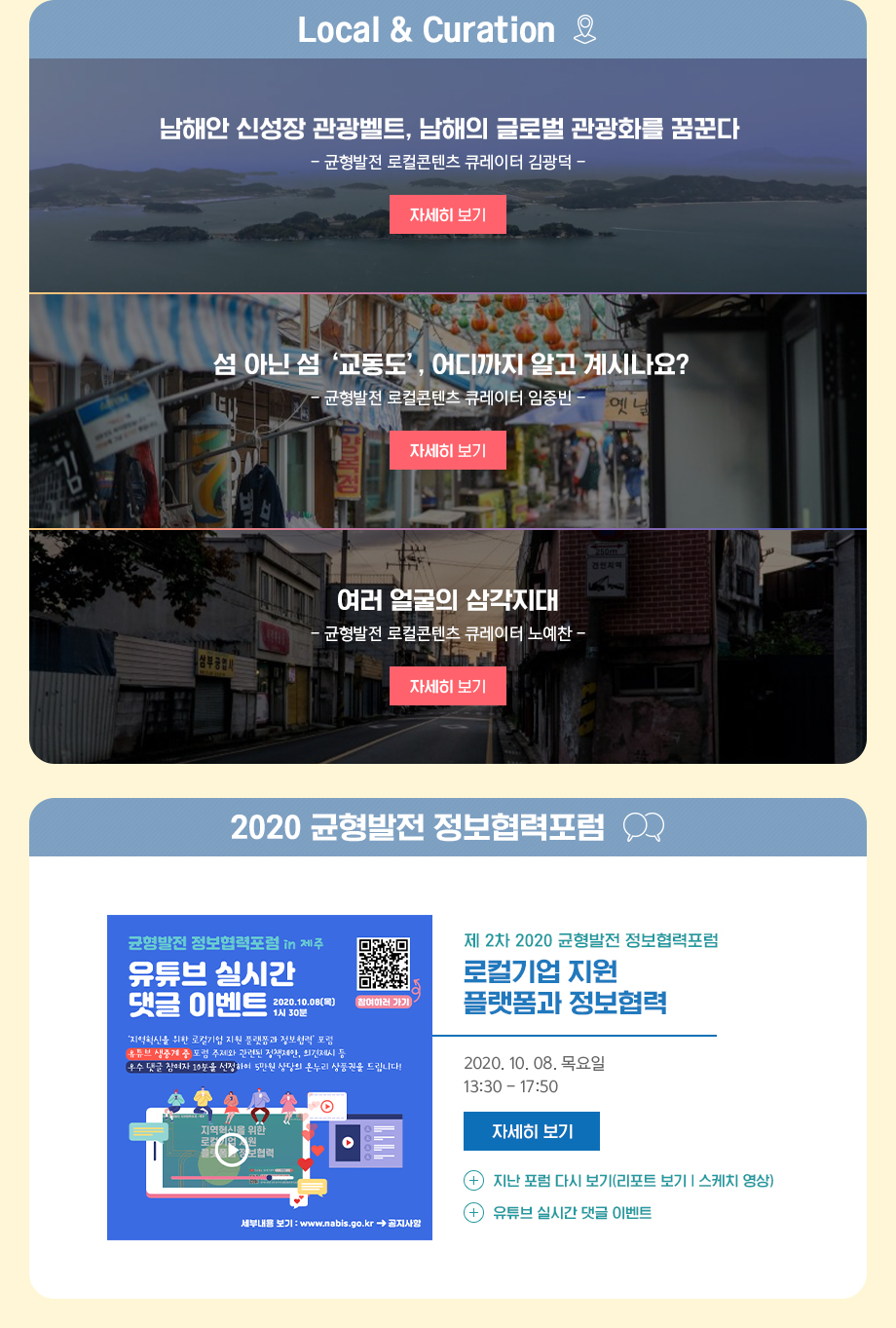Open details for the 남해안 신성장 관광벨트 article
This screenshot has height=1328, width=896.
(447, 214)
